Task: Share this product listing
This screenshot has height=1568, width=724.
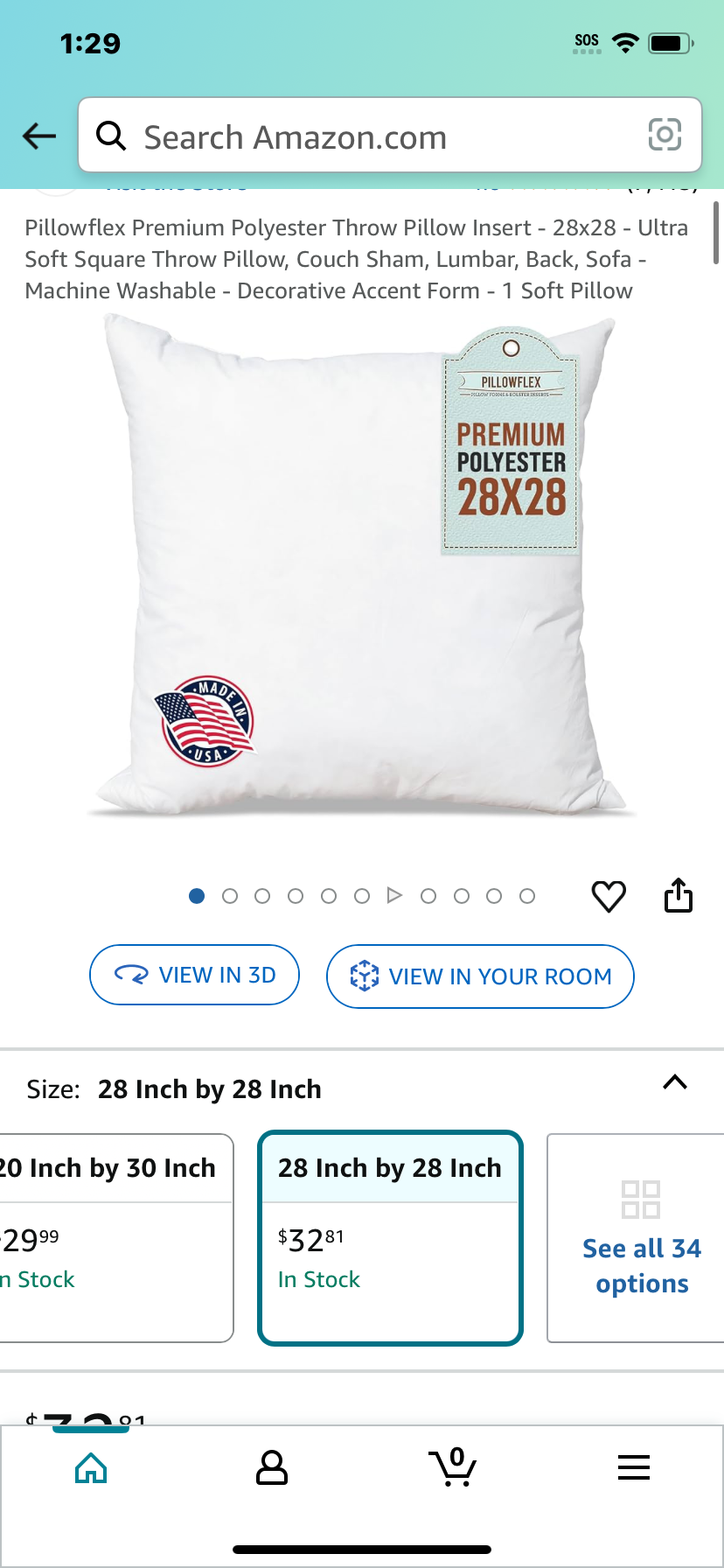Action: pos(679,895)
